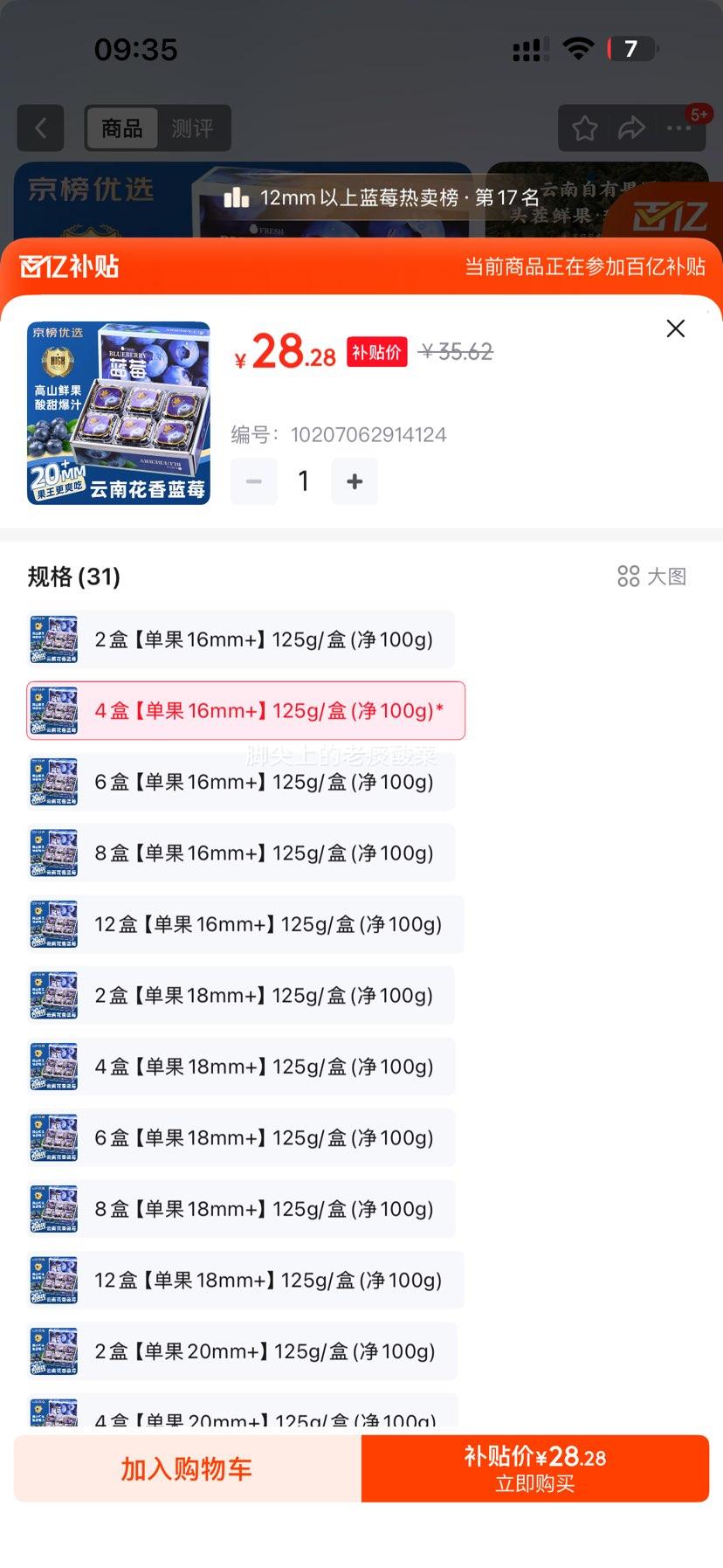Tap the quantity field showing 1
723x1568 pixels.
[303, 480]
